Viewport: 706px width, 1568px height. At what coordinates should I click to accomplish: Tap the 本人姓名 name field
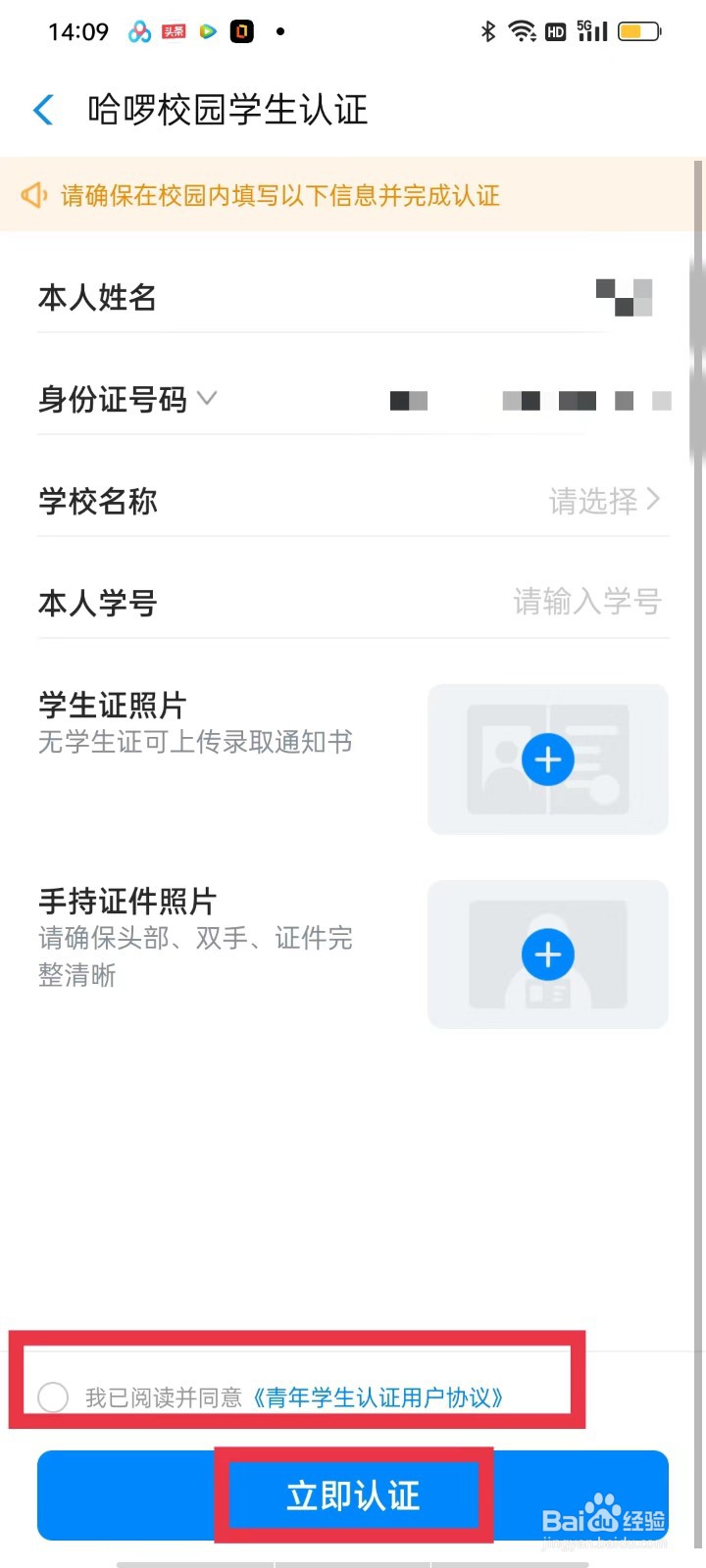353,297
